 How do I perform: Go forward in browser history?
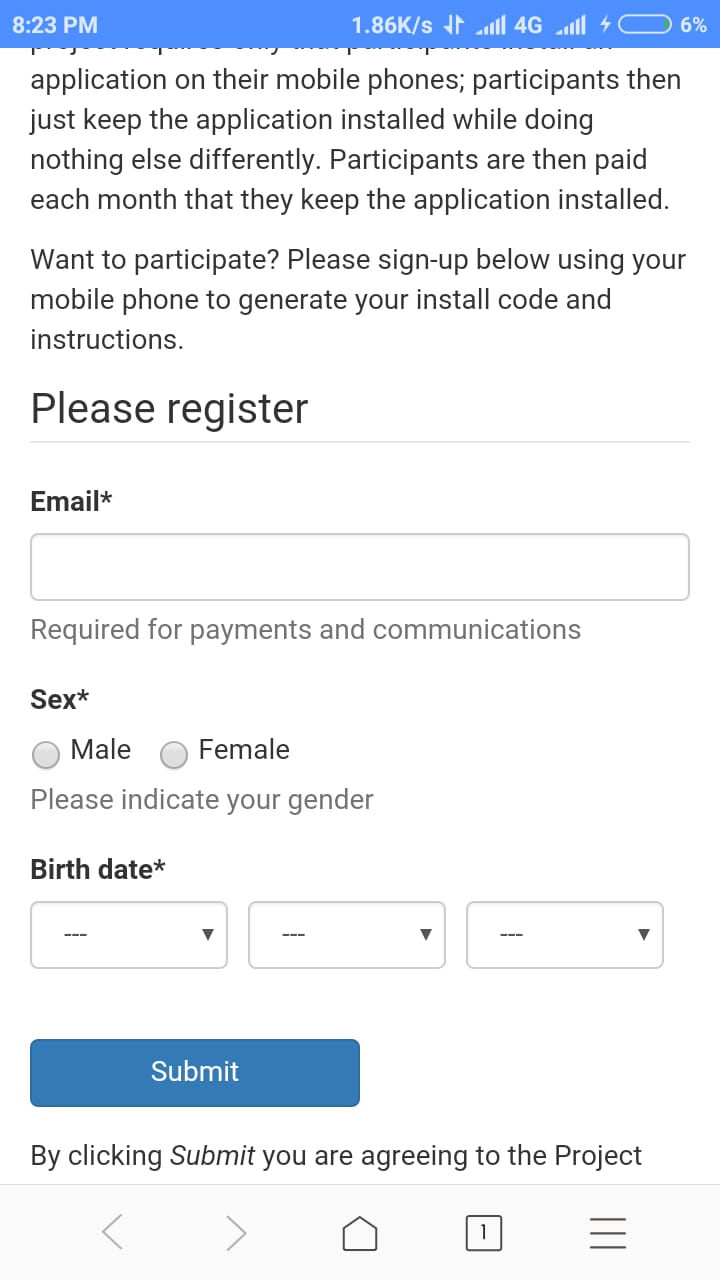[x=236, y=1233]
